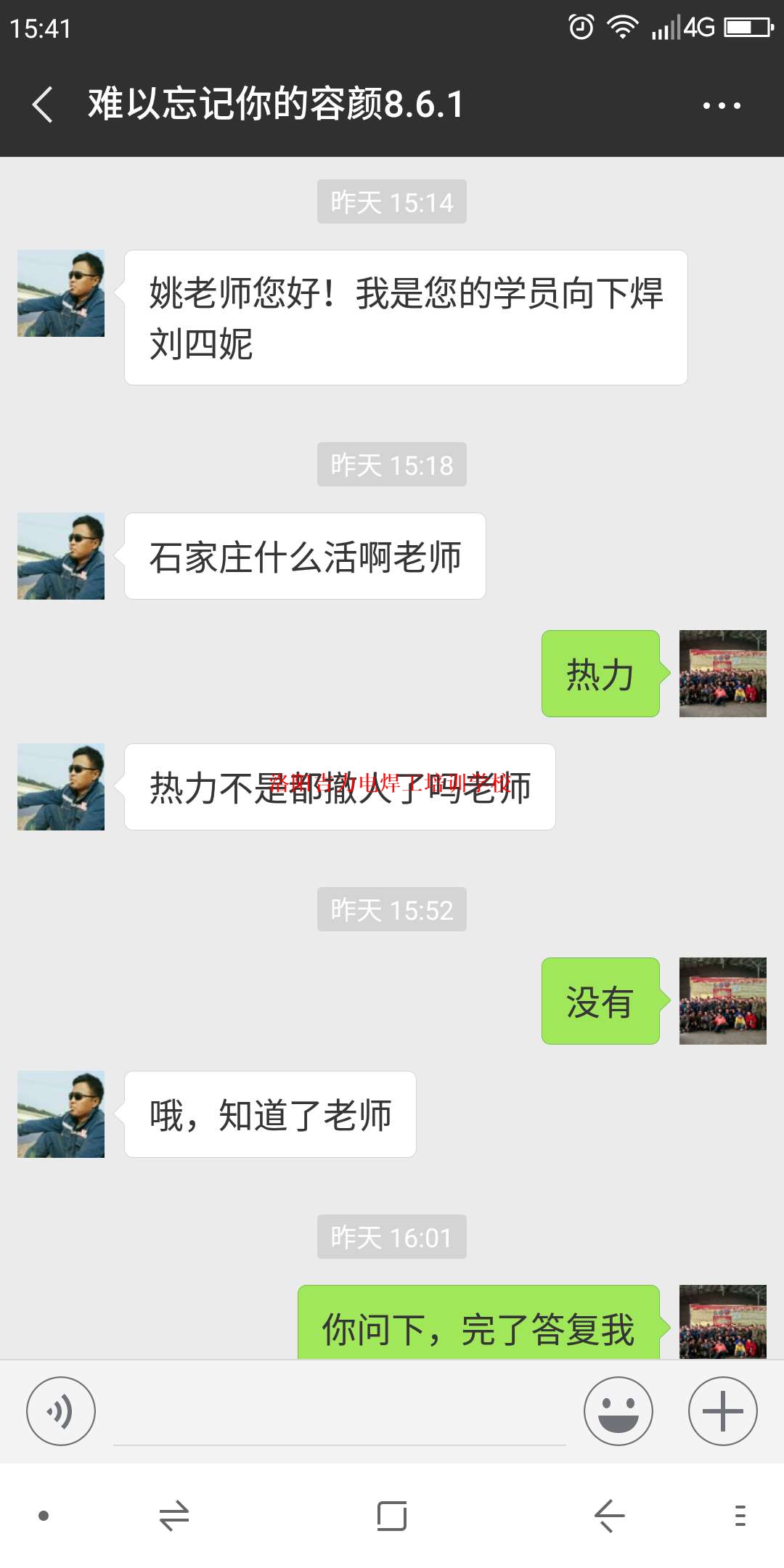Screen dimensions: 784x1568
Task: Open the chat options menu
Action: [721, 105]
